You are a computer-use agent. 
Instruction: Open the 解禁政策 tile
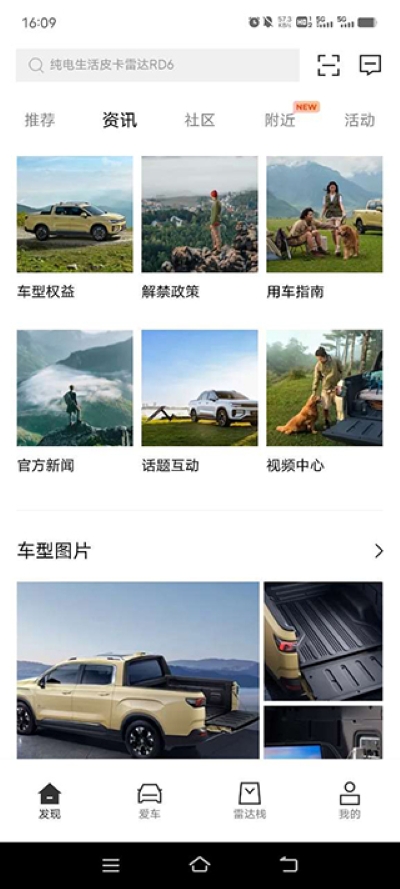coord(199,228)
